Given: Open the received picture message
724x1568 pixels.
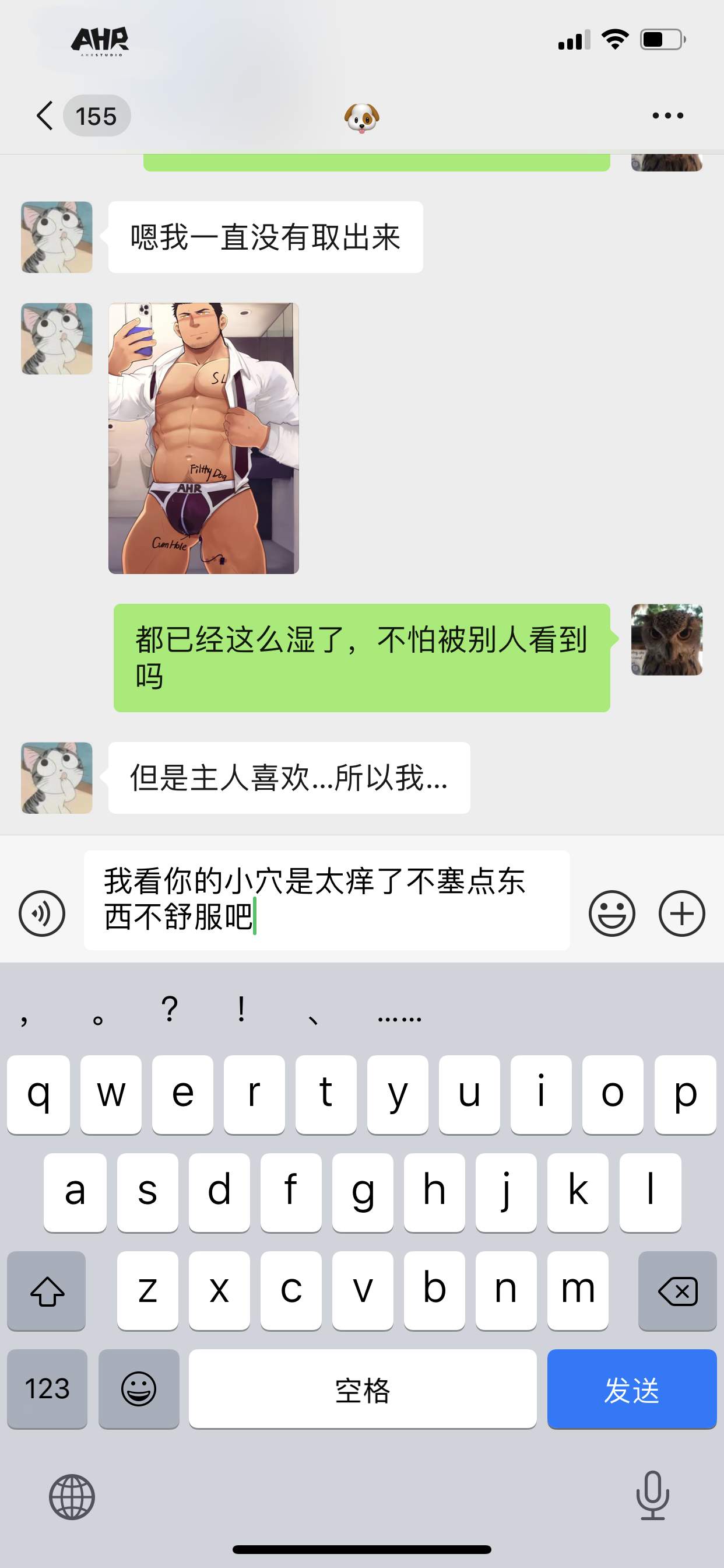Looking at the screenshot, I should 203,438.
